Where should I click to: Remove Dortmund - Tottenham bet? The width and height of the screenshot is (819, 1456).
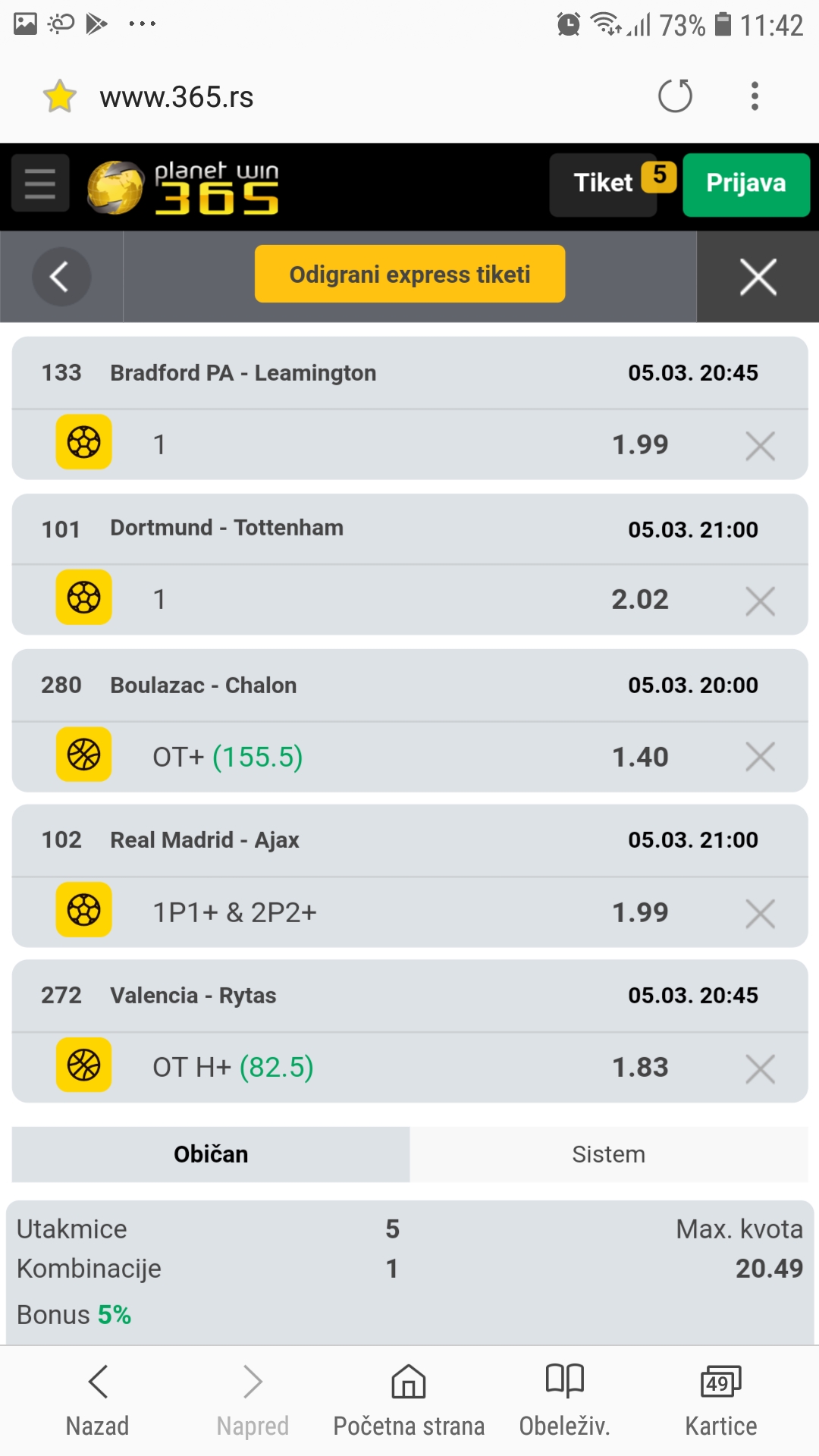pyautogui.click(x=760, y=601)
